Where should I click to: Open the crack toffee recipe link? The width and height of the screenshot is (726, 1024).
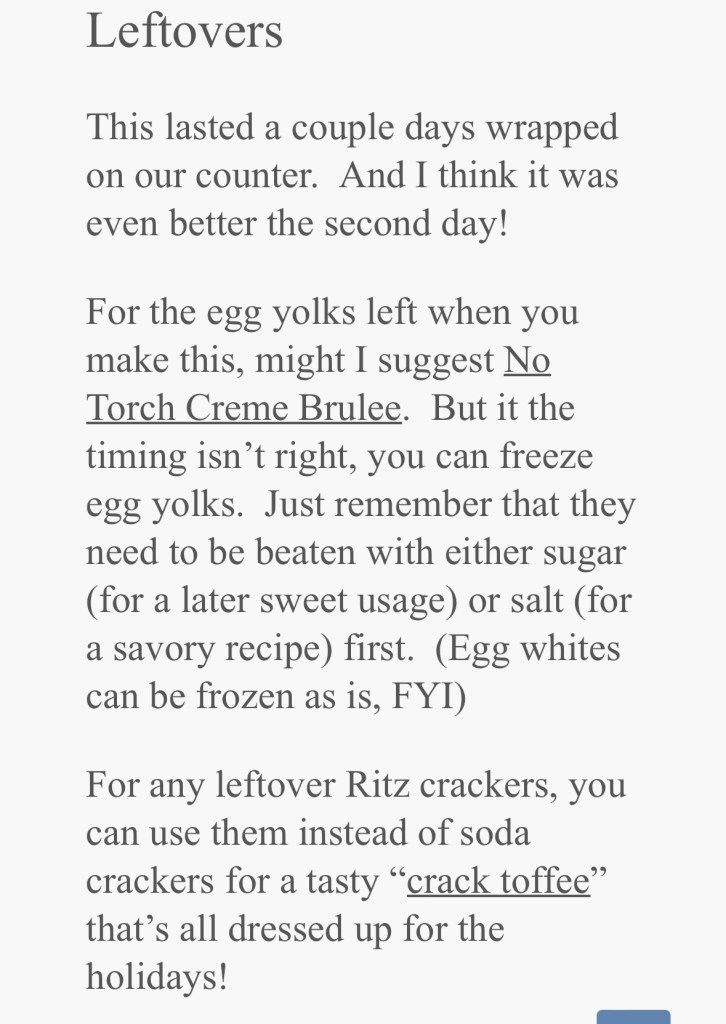click(498, 882)
